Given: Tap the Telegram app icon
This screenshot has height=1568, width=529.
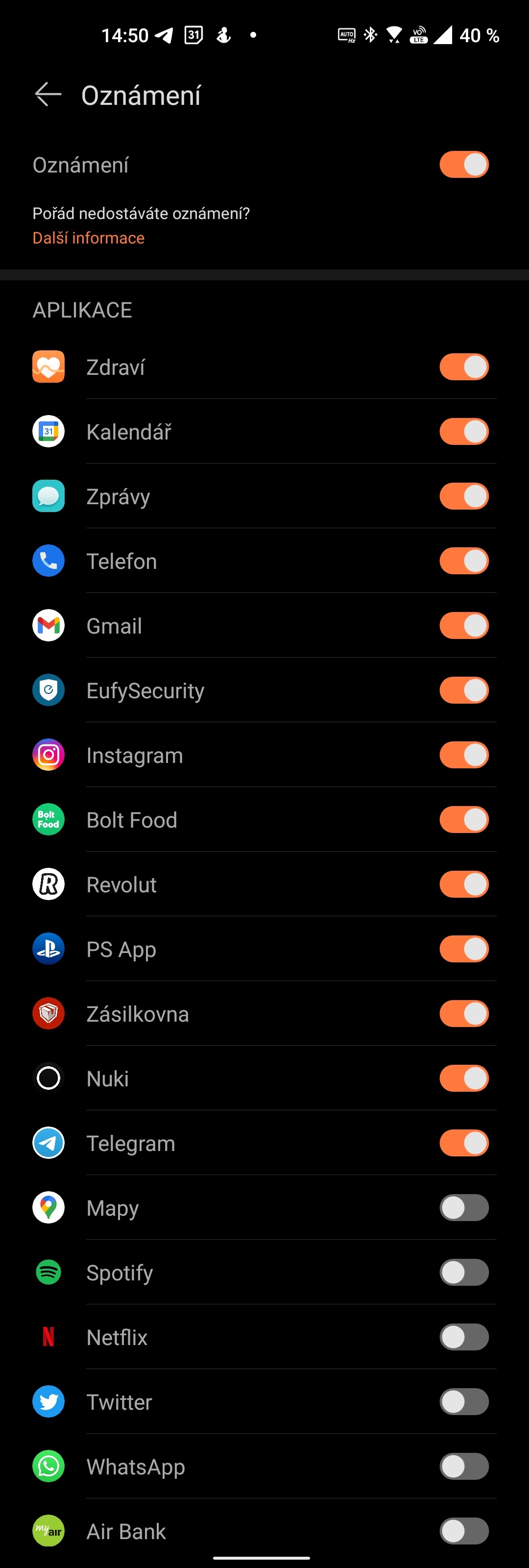Looking at the screenshot, I should tap(48, 1143).
